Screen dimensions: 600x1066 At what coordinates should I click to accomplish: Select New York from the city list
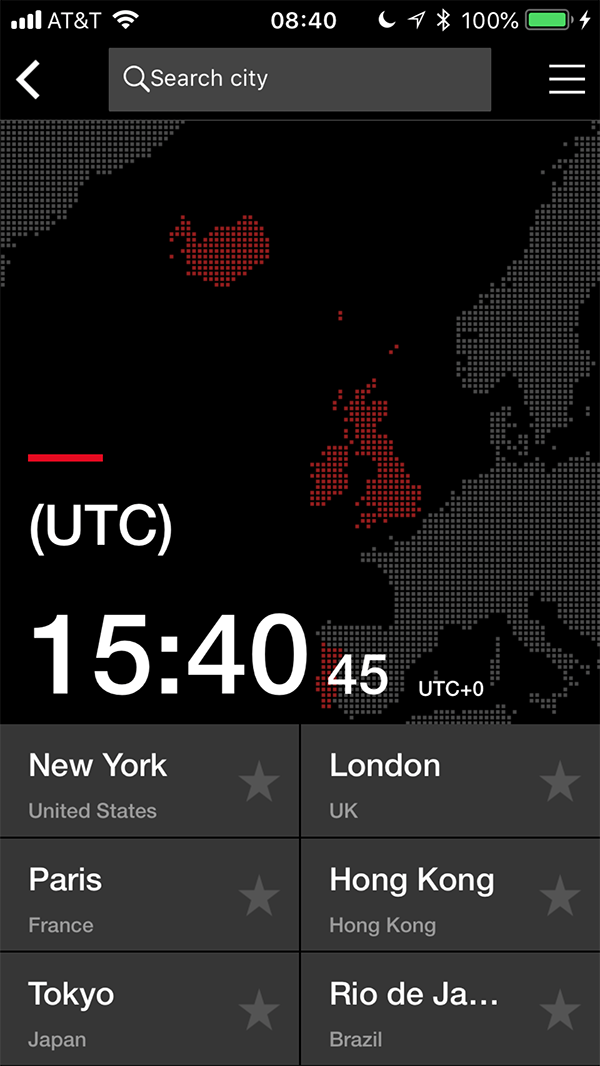(149, 780)
